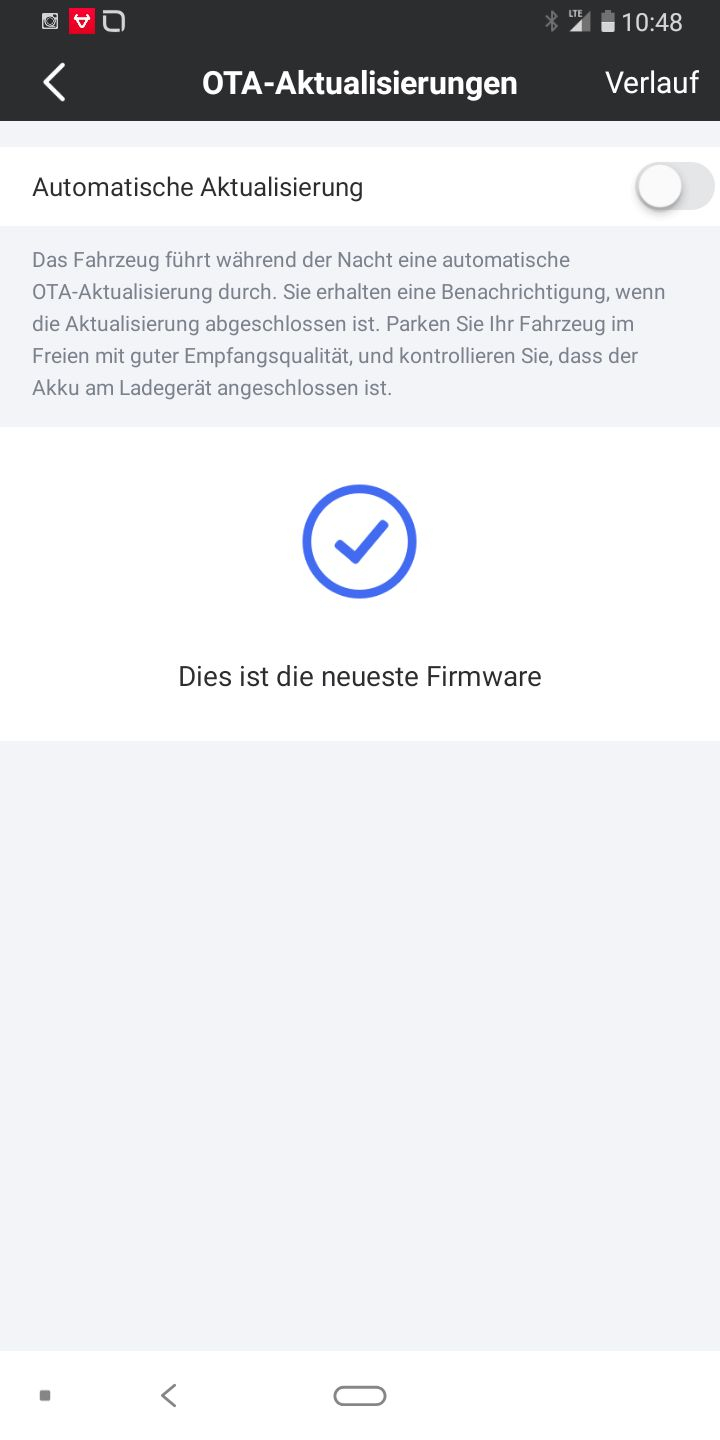The image size is (720, 1440).
Task: Open the Verlauf update history
Action: click(651, 82)
